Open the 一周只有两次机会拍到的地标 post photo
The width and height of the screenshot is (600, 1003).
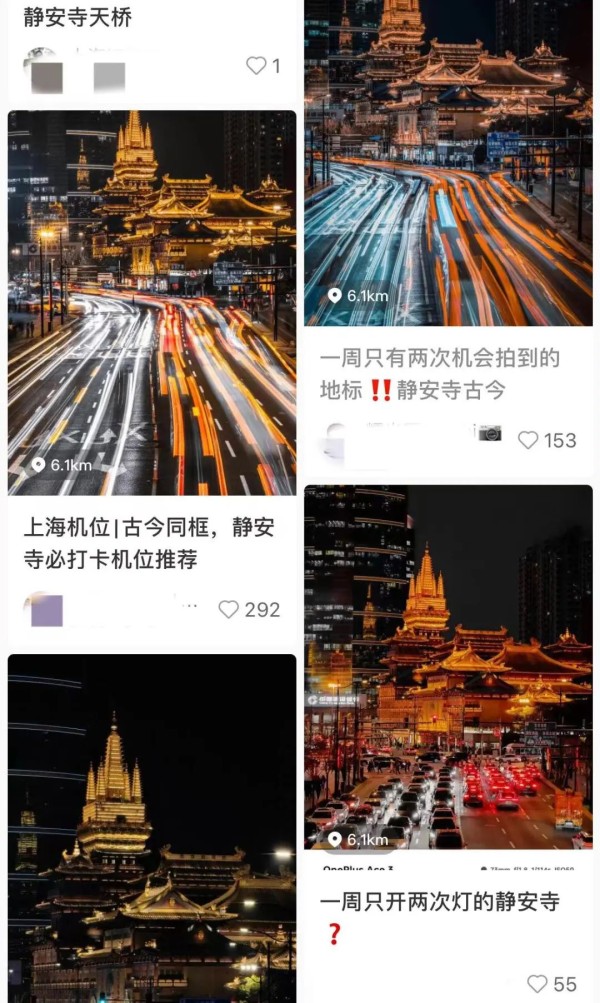point(448,163)
